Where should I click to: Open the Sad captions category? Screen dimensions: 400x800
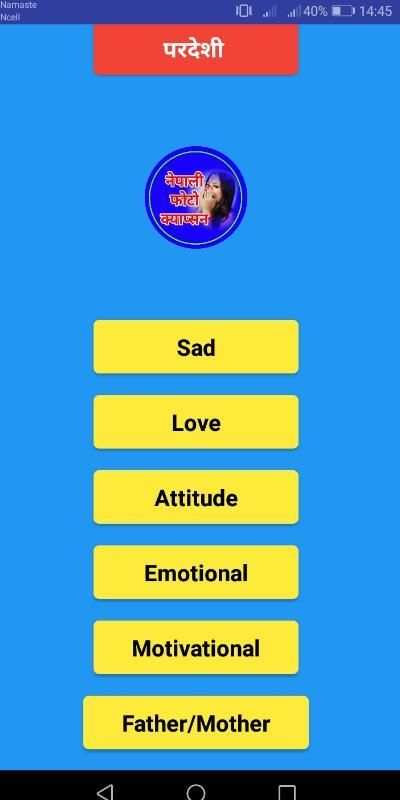[x=196, y=347]
